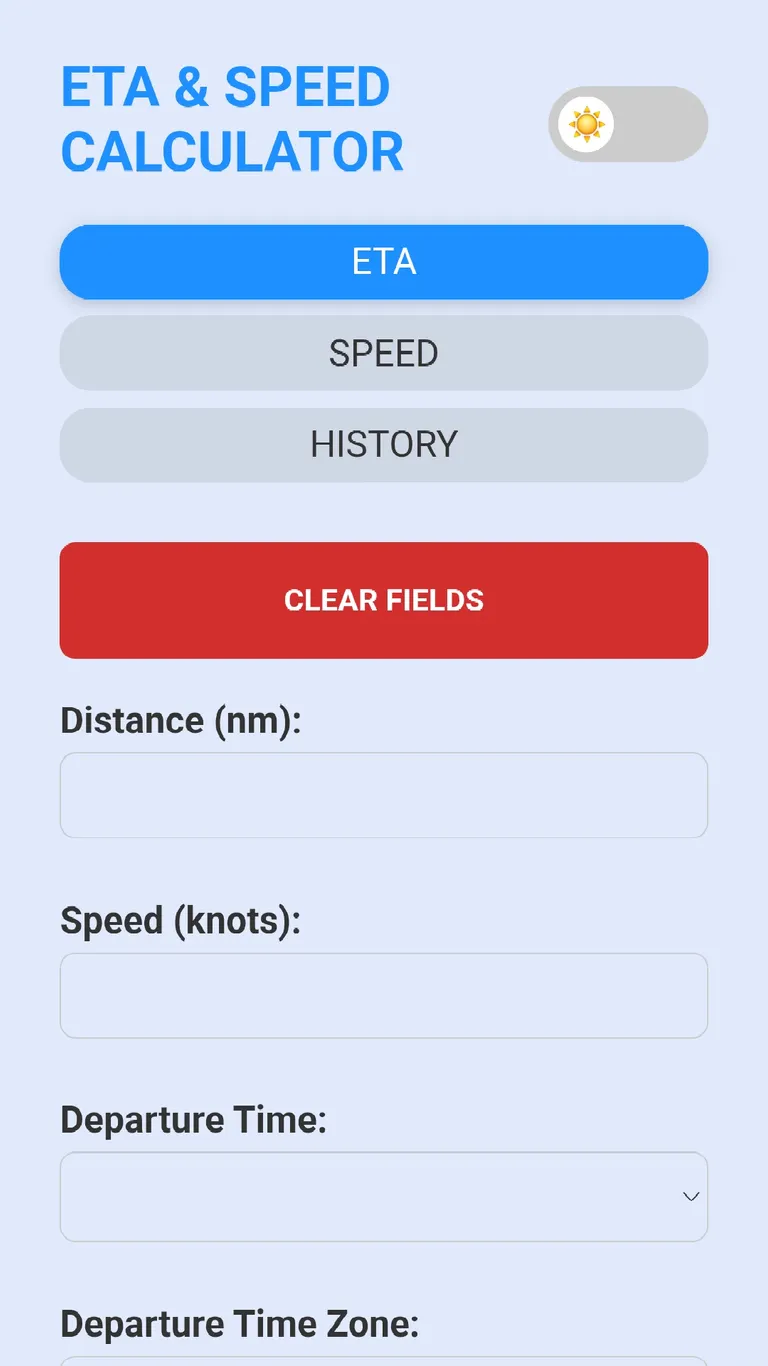Open the Departure Time picker
The width and height of the screenshot is (768, 1366).
click(384, 1196)
